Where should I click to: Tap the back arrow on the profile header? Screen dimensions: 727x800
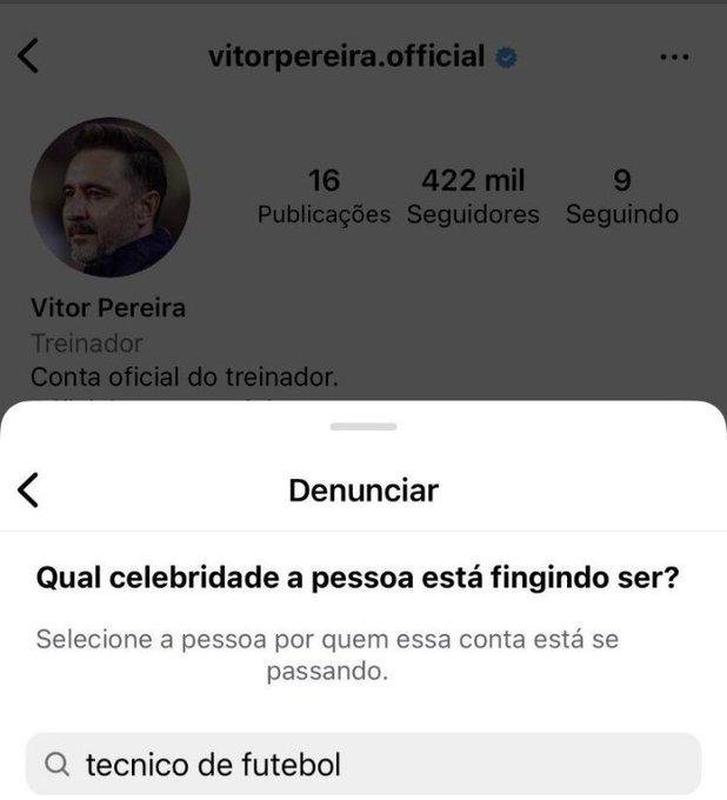pyautogui.click(x=25, y=57)
